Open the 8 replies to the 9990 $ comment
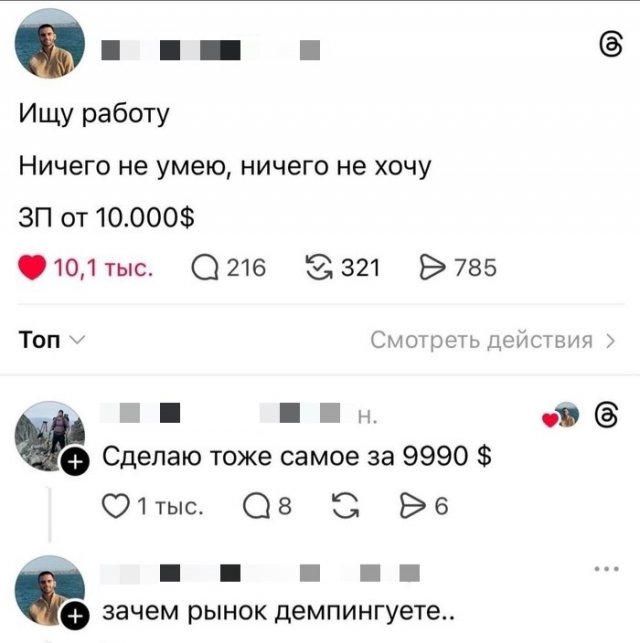This screenshot has height=643, width=640. pos(255,507)
